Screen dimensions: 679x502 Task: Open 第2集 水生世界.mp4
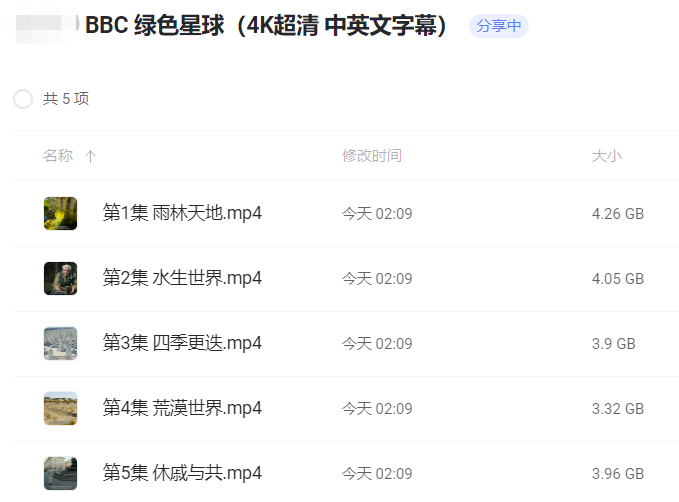182,278
